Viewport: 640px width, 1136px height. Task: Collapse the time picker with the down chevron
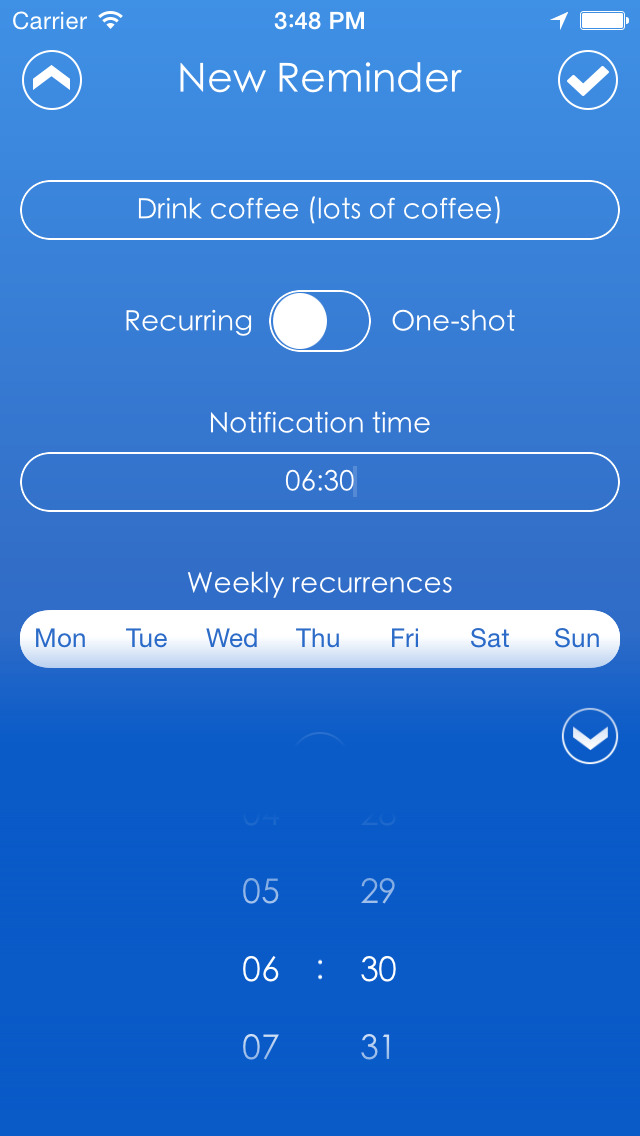[590, 736]
